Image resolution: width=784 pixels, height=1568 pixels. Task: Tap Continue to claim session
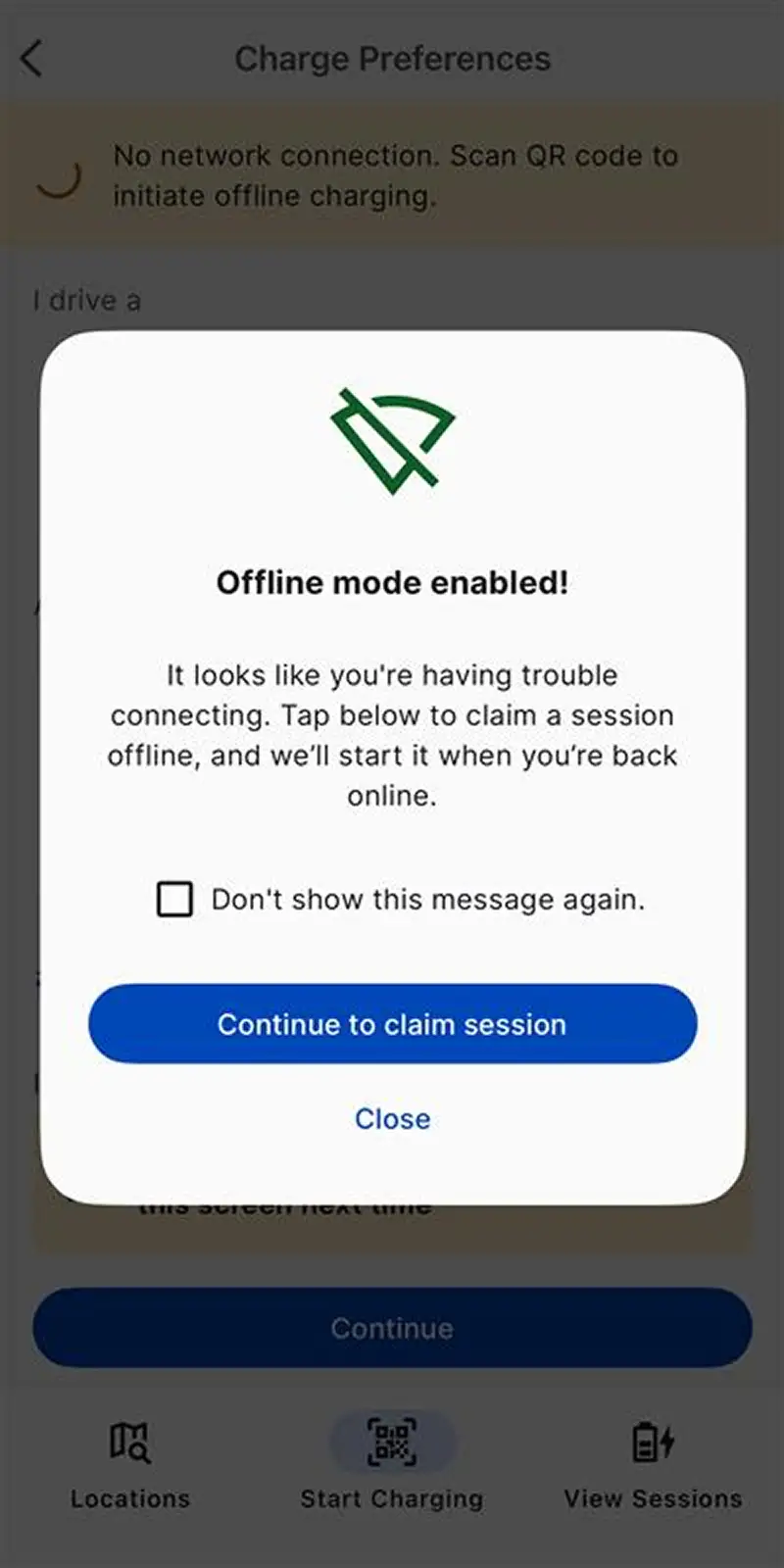point(392,1024)
